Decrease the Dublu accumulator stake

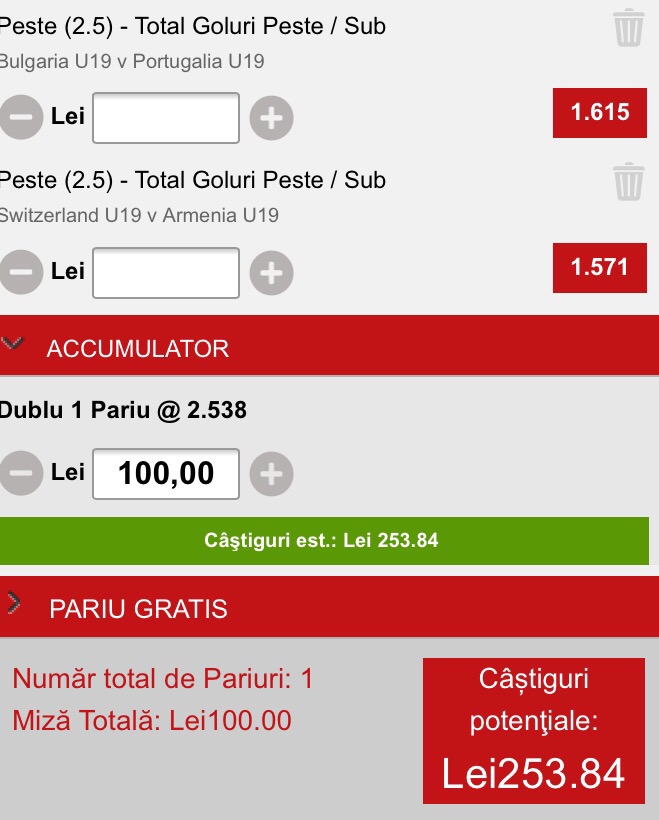point(21,473)
